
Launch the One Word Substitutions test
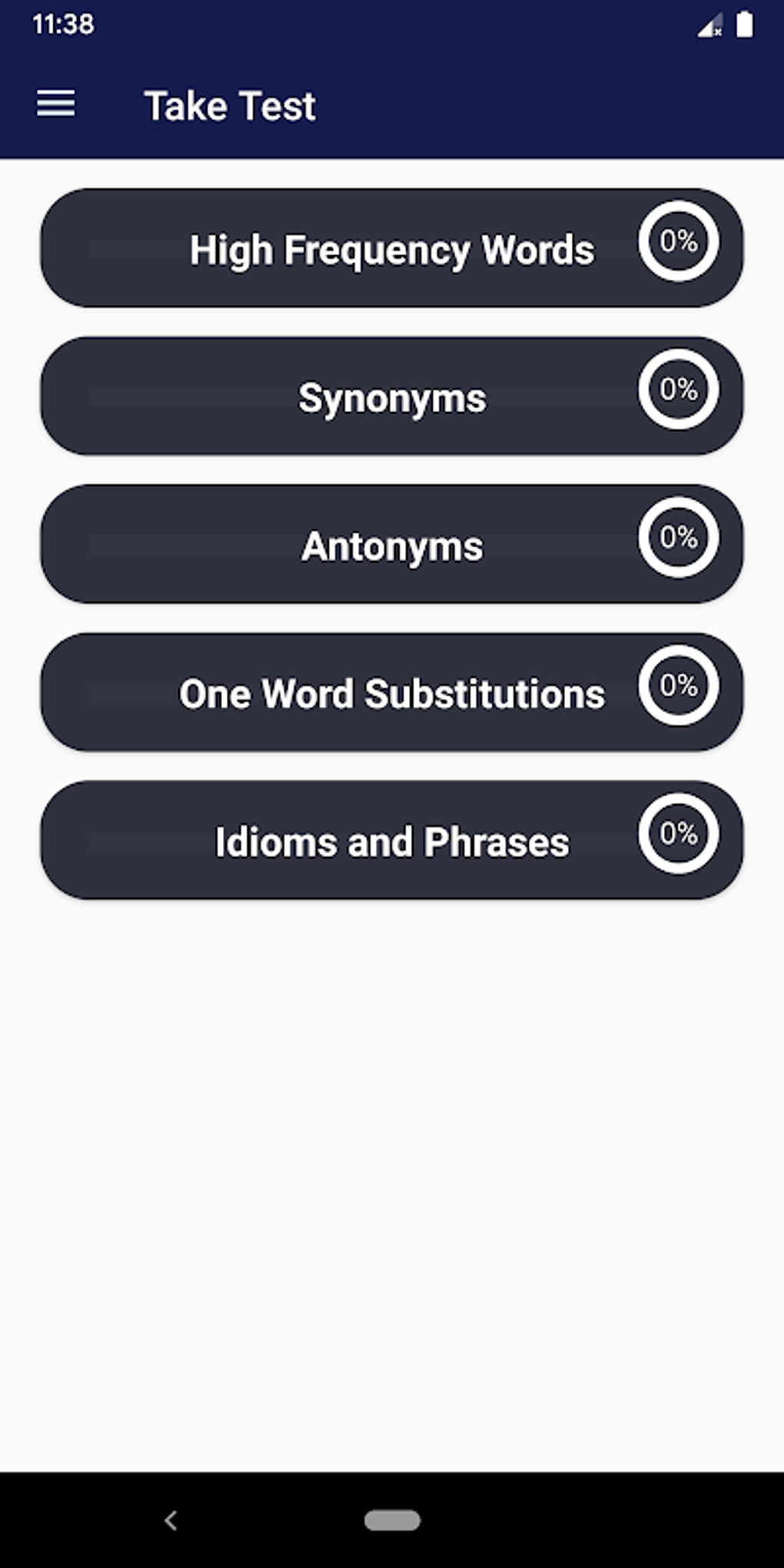[x=391, y=693]
